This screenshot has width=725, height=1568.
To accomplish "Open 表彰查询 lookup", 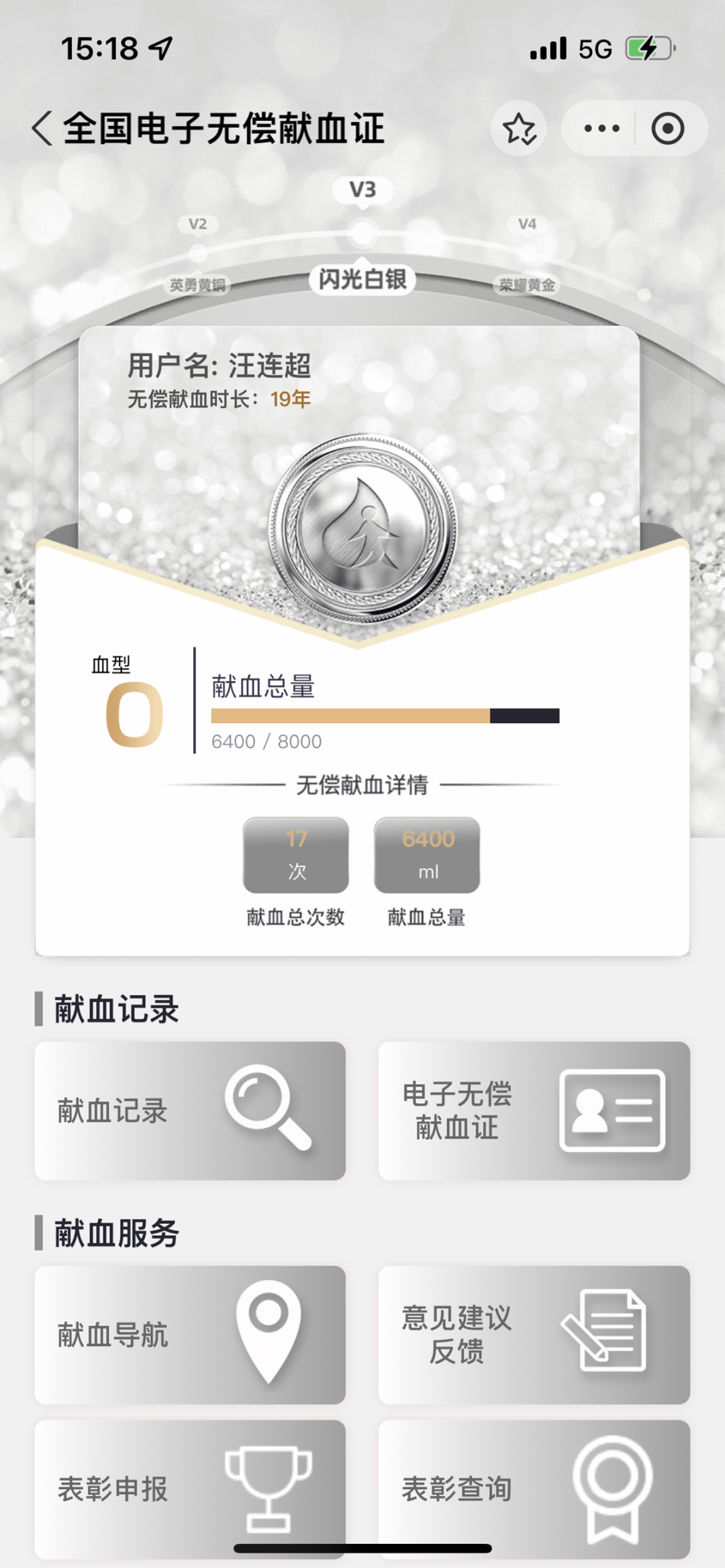I will [534, 1488].
